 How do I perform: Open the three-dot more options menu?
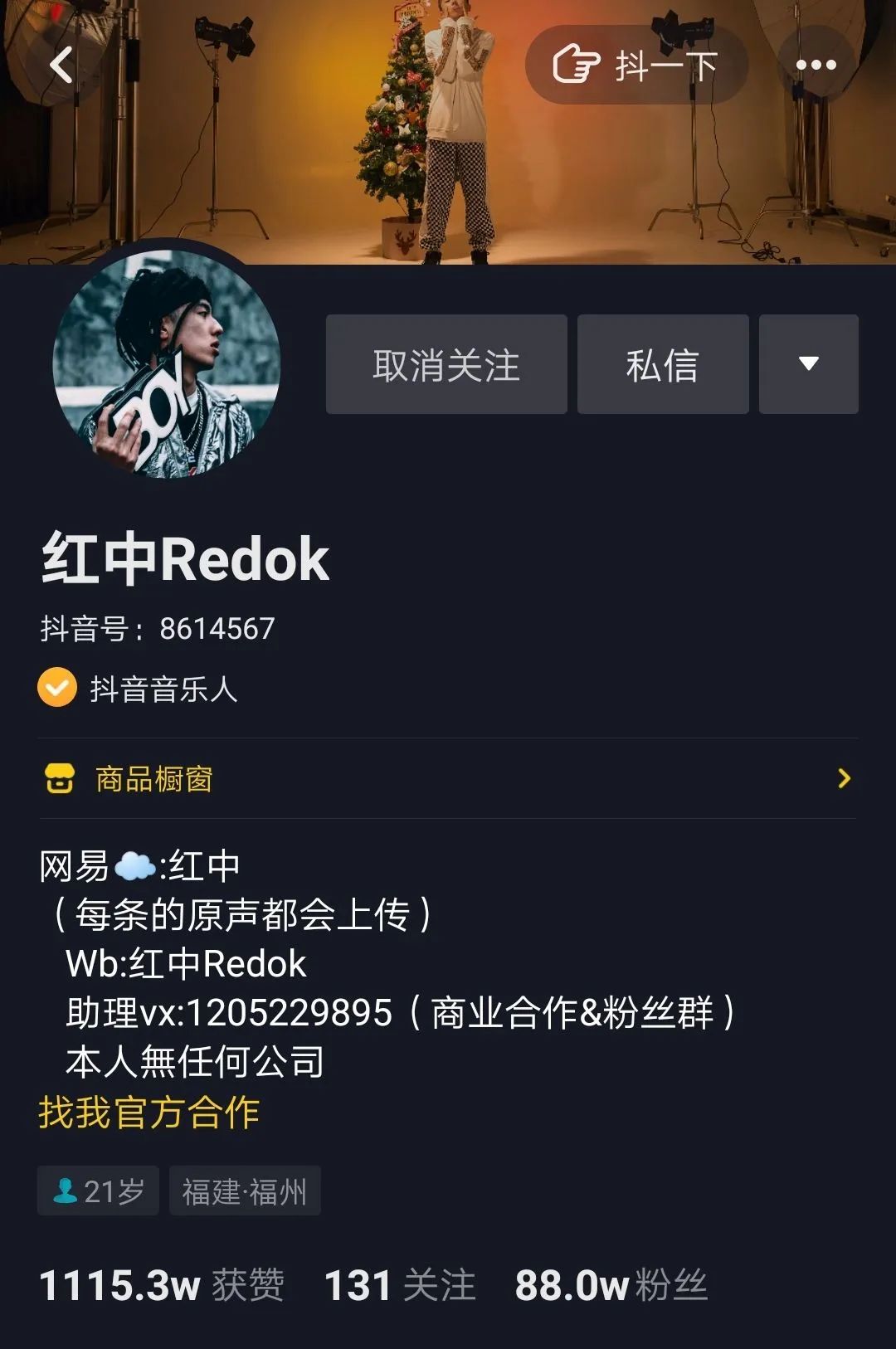click(x=817, y=65)
